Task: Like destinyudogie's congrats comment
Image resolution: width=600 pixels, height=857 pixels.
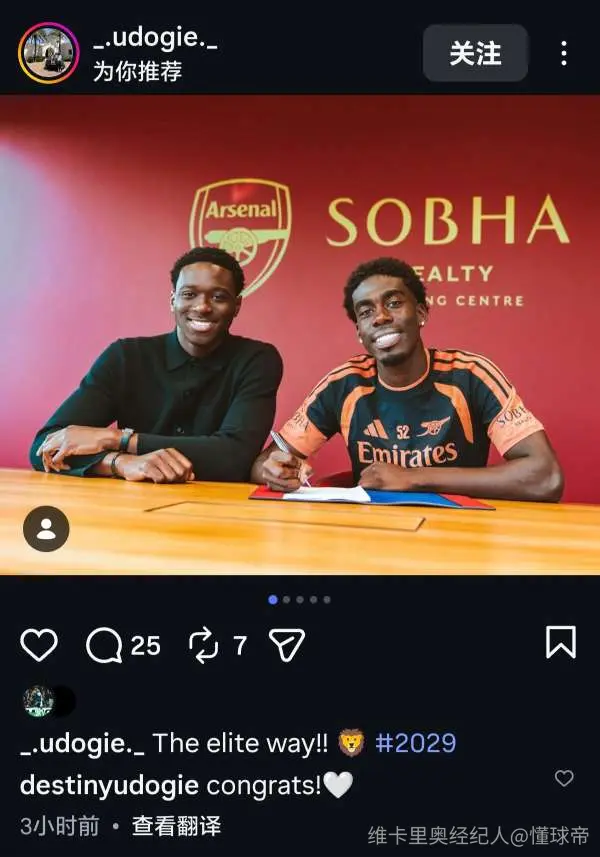Action: point(564,778)
